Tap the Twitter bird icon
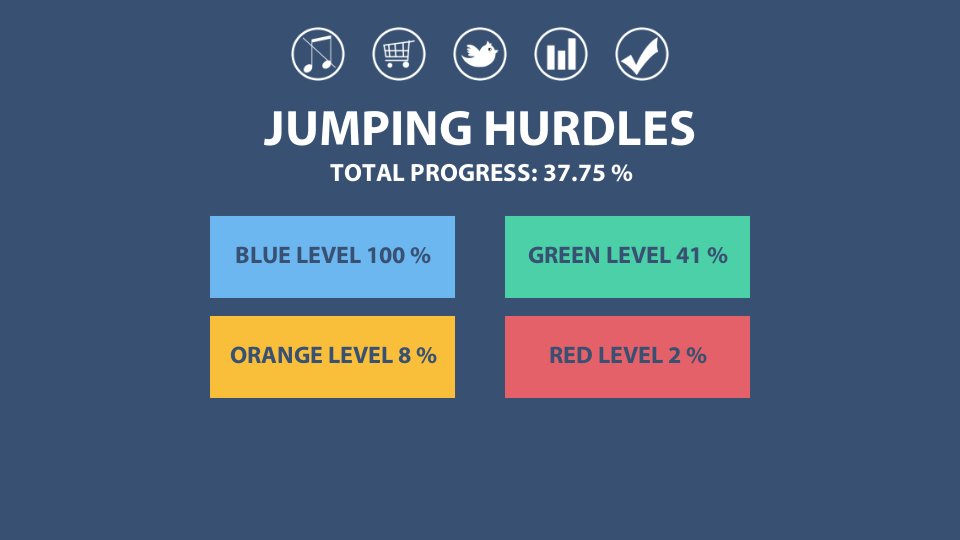This screenshot has height=540, width=960. (480, 53)
